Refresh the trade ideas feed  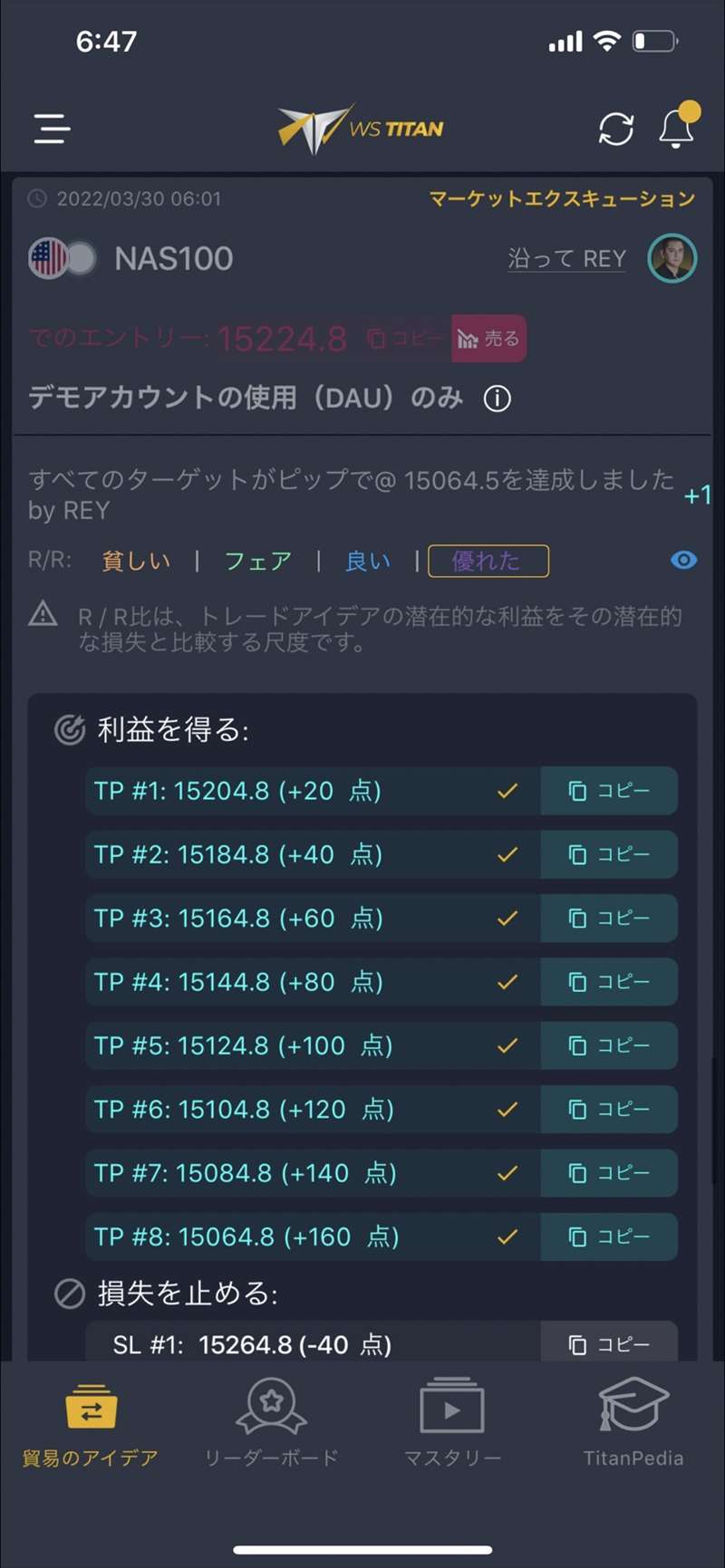616,129
